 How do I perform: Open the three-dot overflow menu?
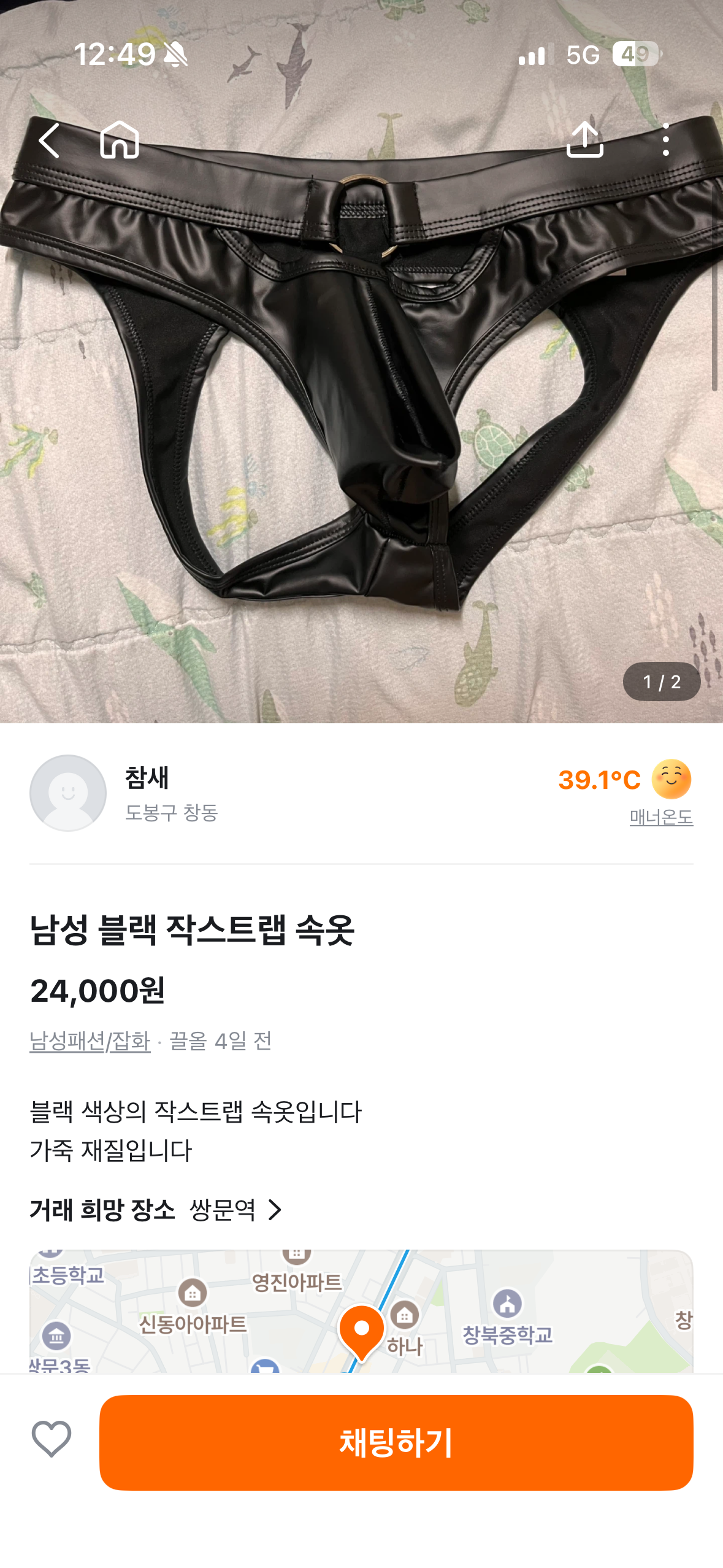pyautogui.click(x=665, y=140)
